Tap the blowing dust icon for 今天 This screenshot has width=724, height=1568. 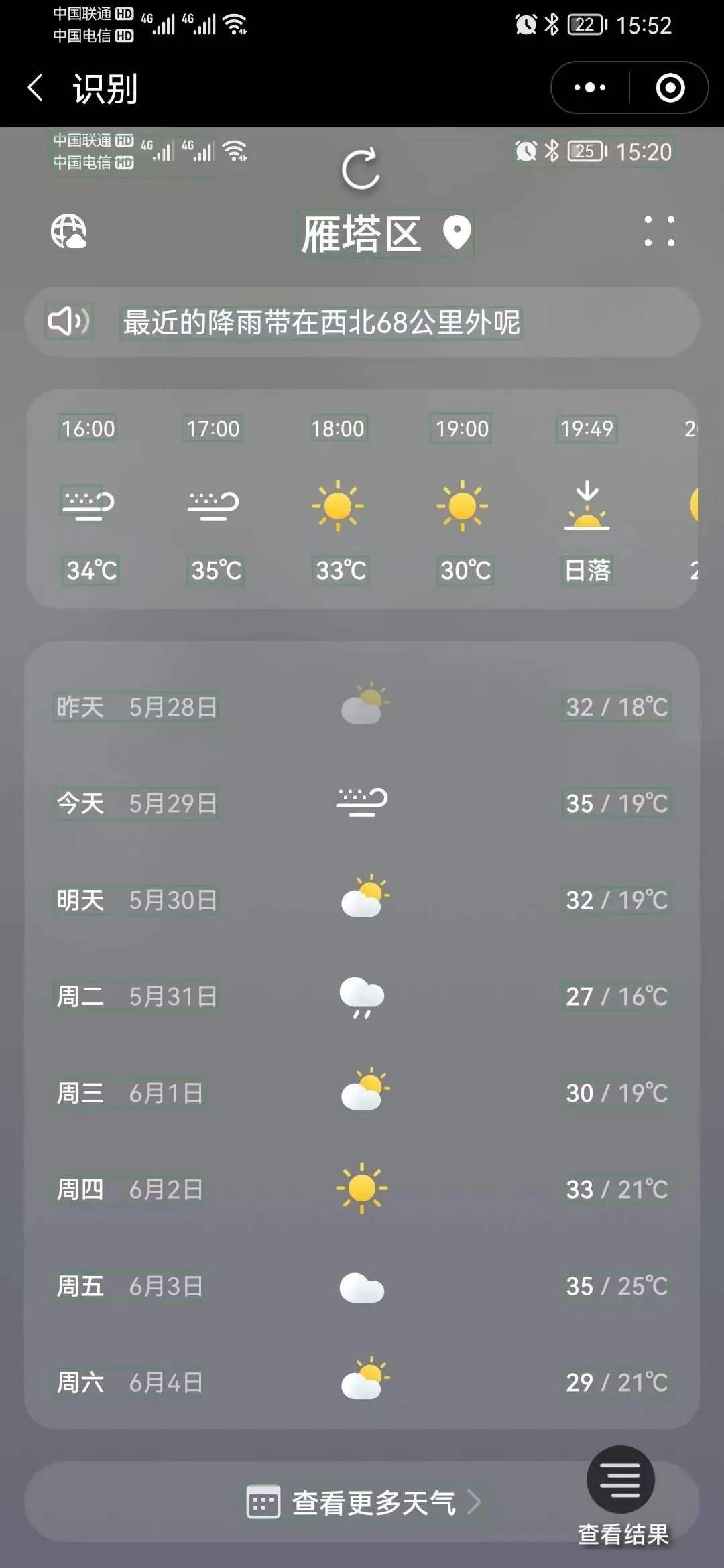tap(362, 802)
